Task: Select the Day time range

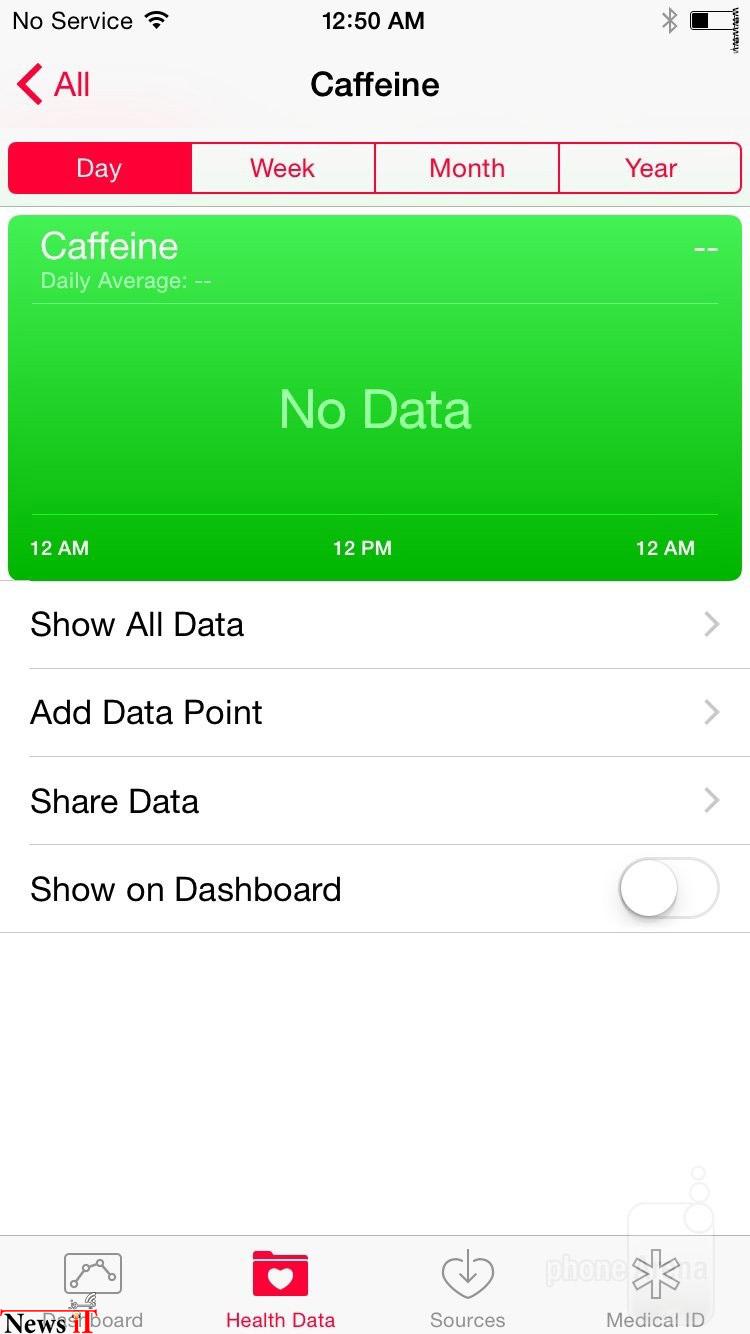Action: [x=100, y=168]
